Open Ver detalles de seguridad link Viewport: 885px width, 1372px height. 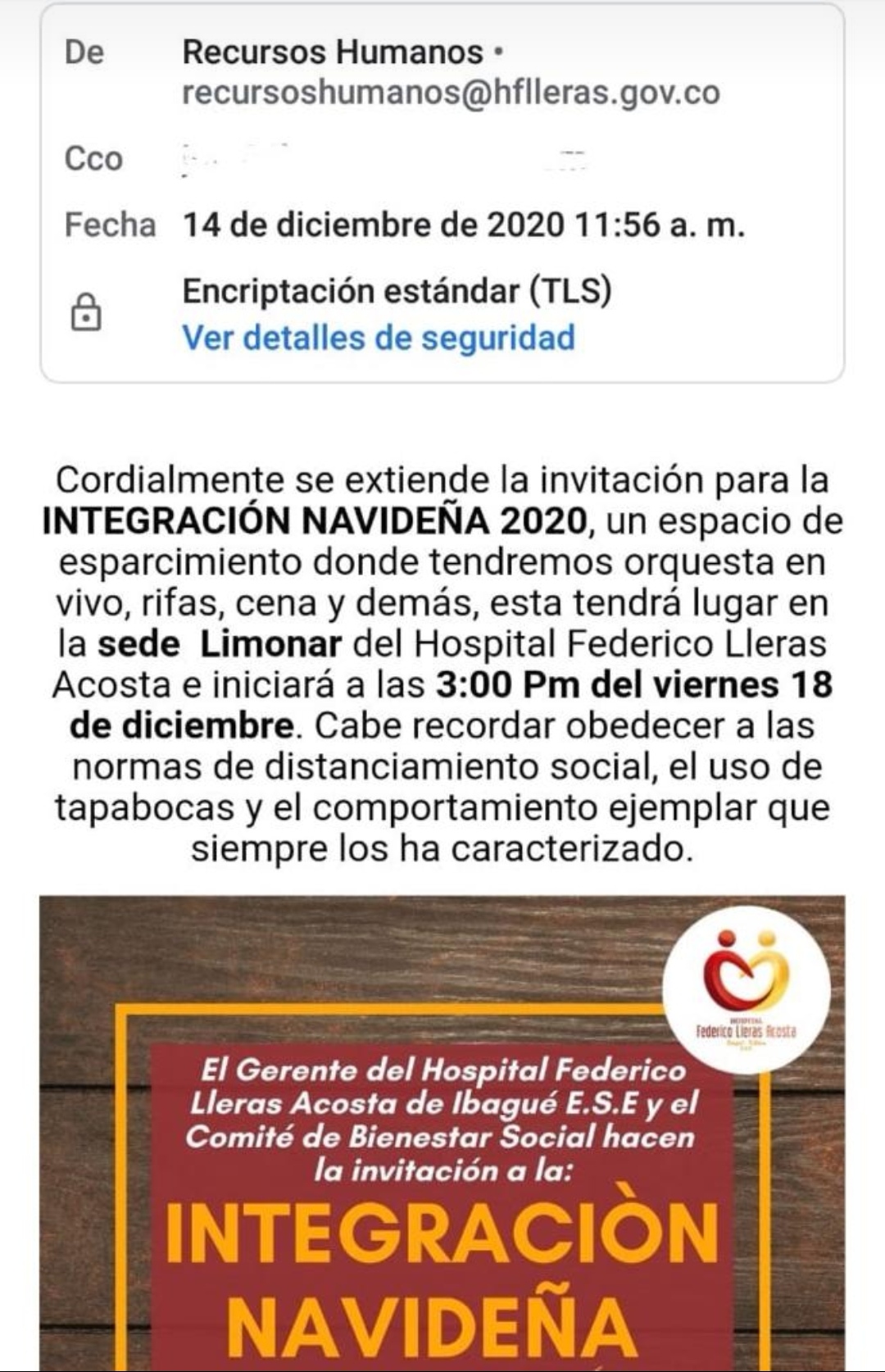tap(378, 338)
